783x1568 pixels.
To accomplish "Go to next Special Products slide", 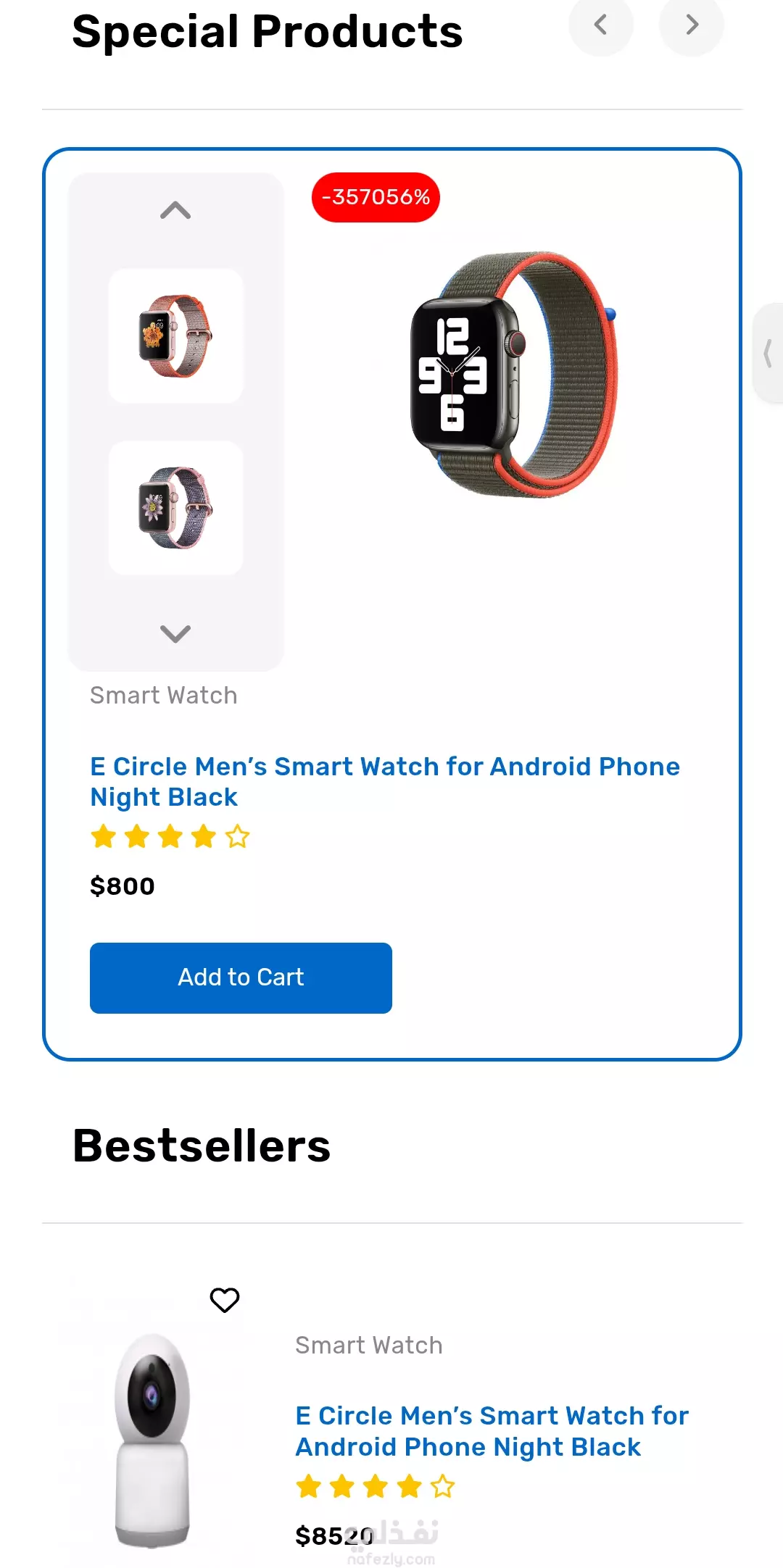I will click(x=692, y=25).
